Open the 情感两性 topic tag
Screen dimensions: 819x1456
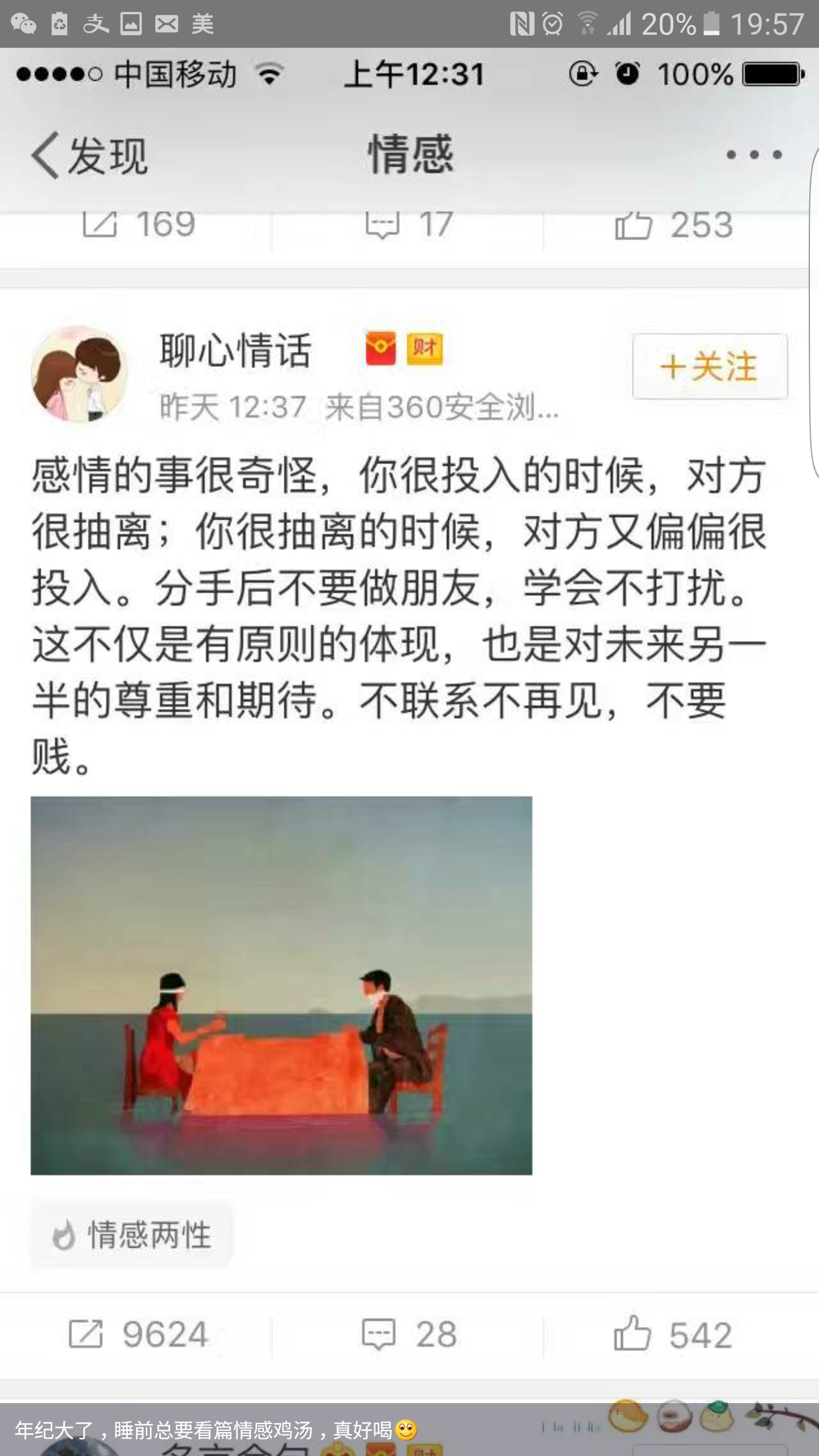(131, 1235)
